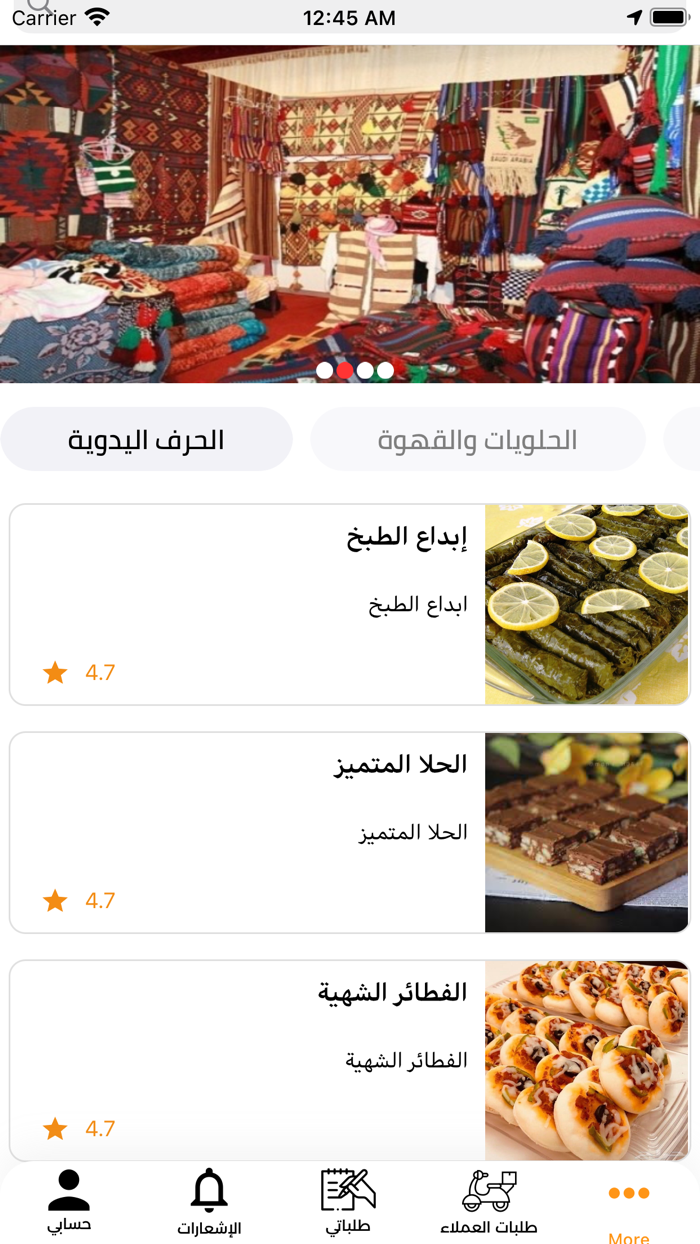
Task: Open the إبداع الطبخ store card
Action: pos(350,604)
